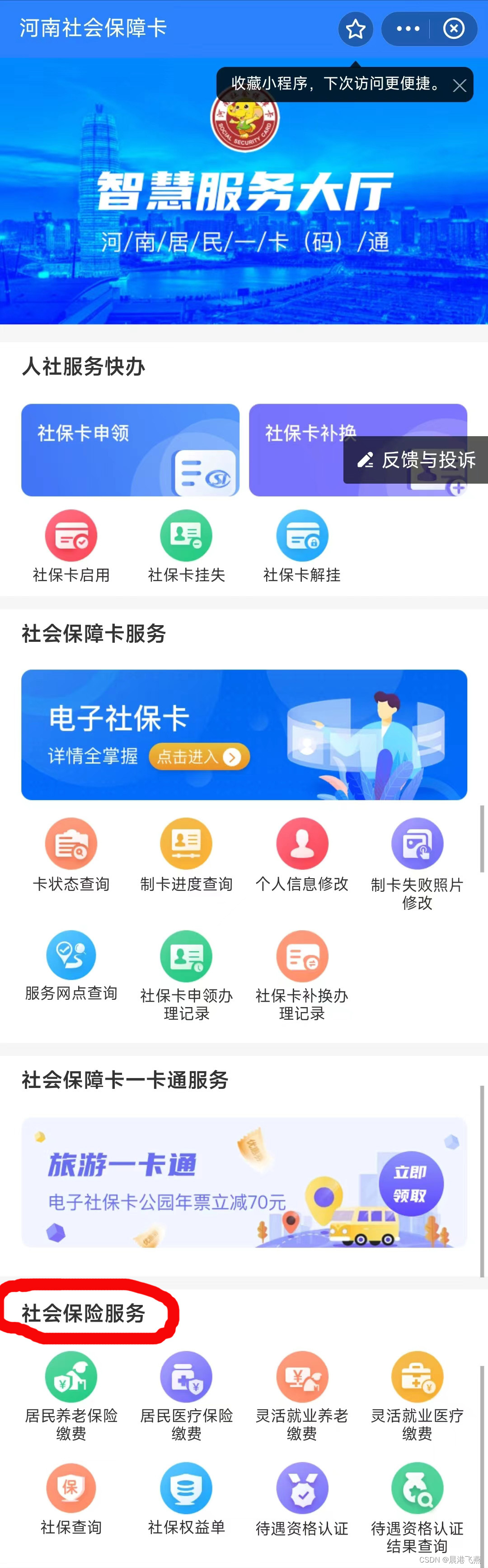Tap 立即领取 on the 旅游一卡通 banner
Viewport: 488px width, 1568px height.
coord(411,1183)
